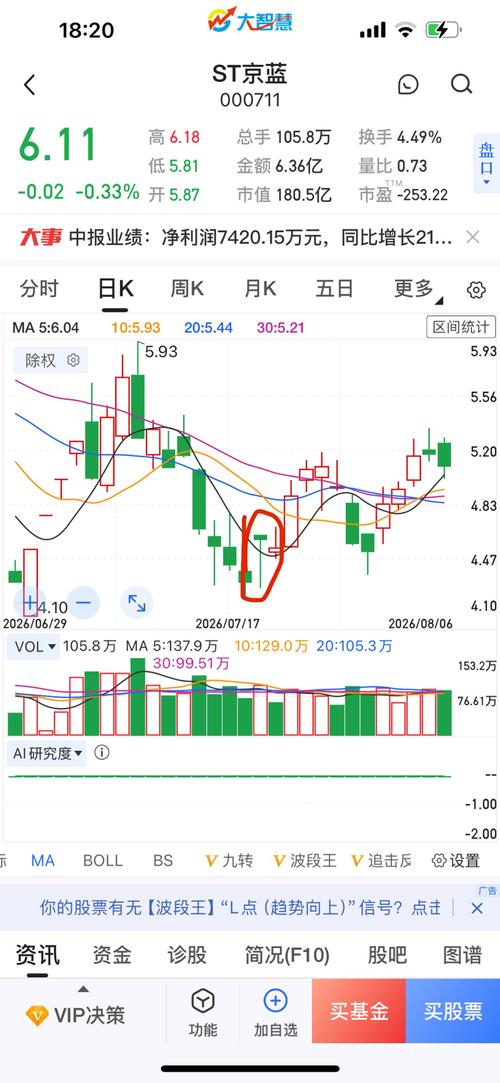This screenshot has width=500, height=1083.
Task: Switch to the 分时 chart tab
Action: (39, 289)
